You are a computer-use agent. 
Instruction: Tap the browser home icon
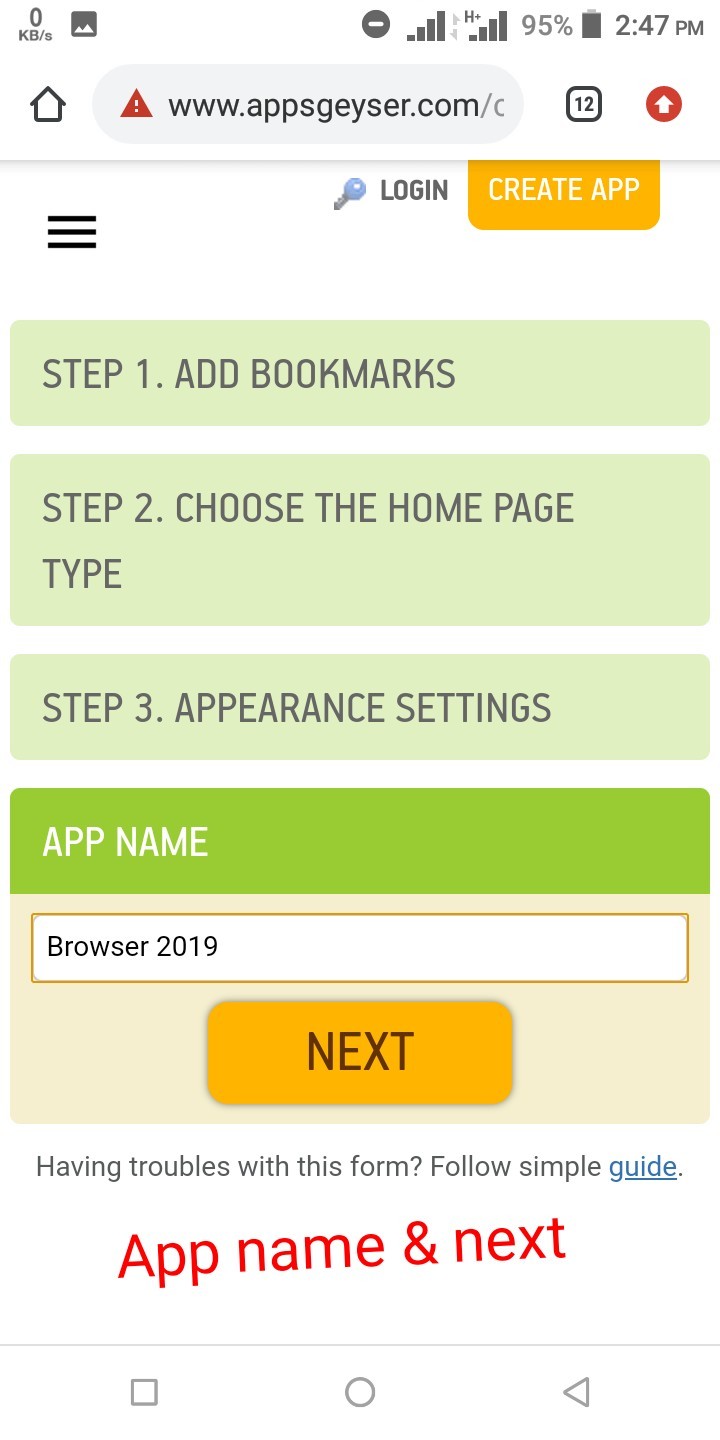[49, 105]
